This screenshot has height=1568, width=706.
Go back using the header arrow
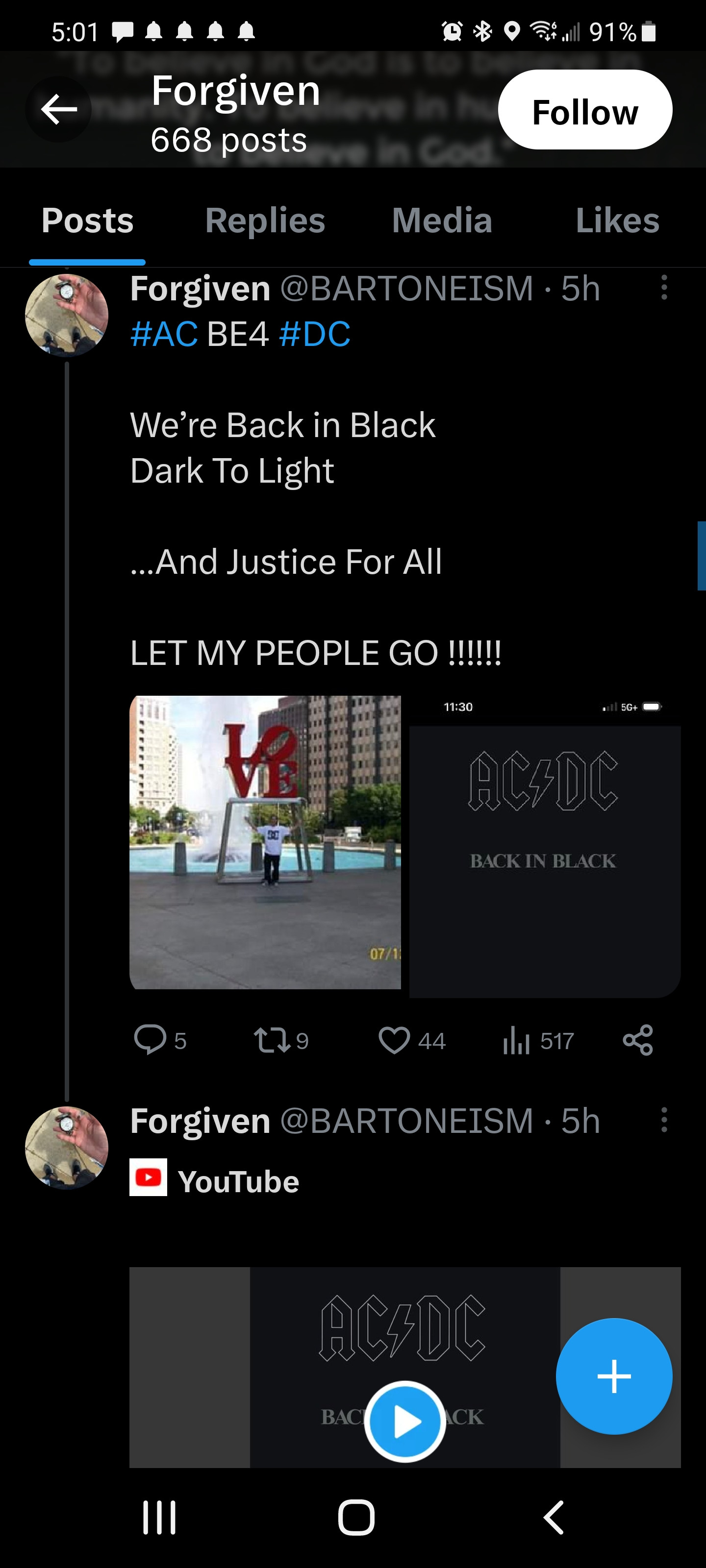58,110
